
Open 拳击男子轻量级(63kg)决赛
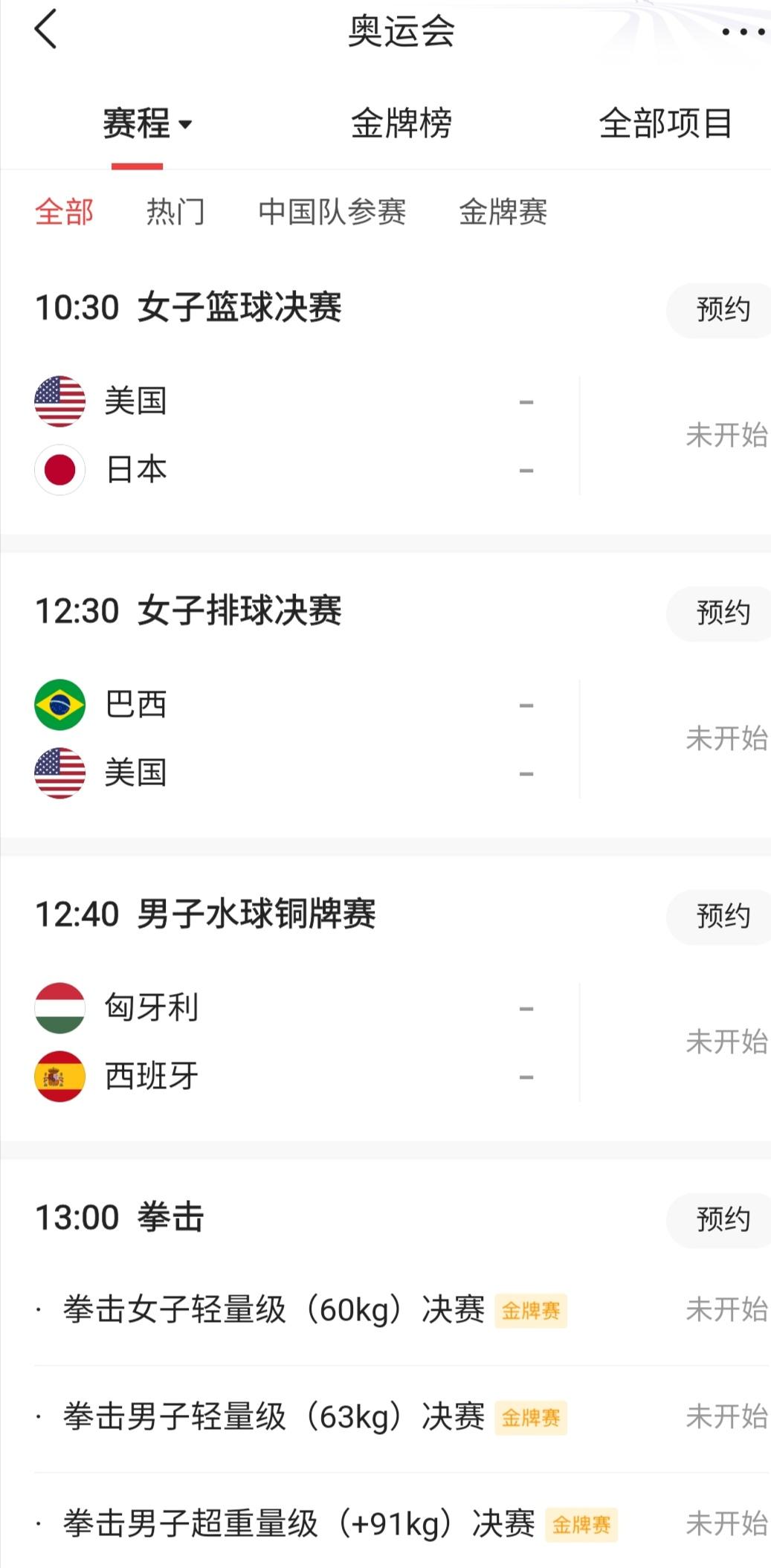(401, 1417)
